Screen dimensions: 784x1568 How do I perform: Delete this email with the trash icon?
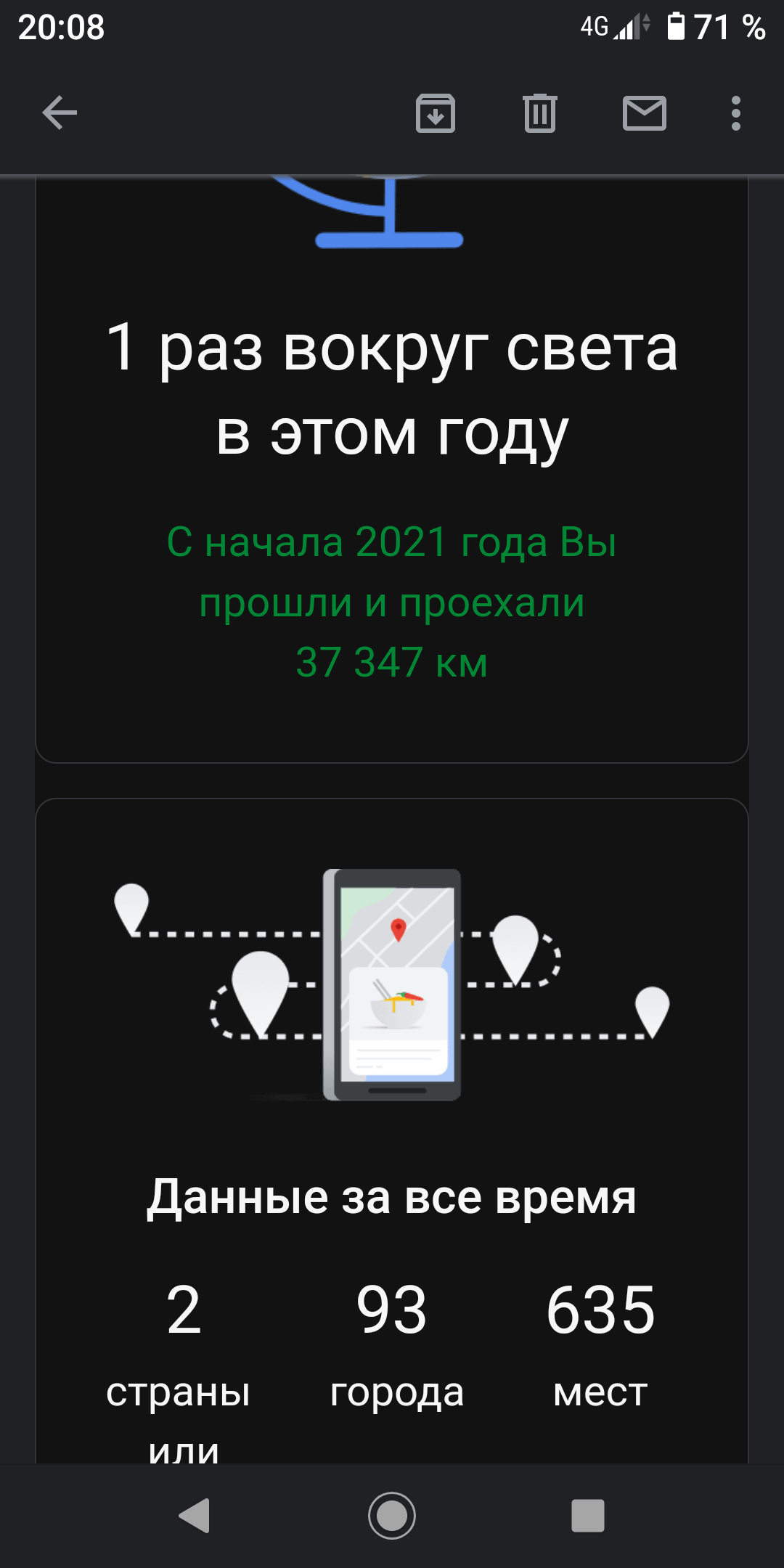540,113
